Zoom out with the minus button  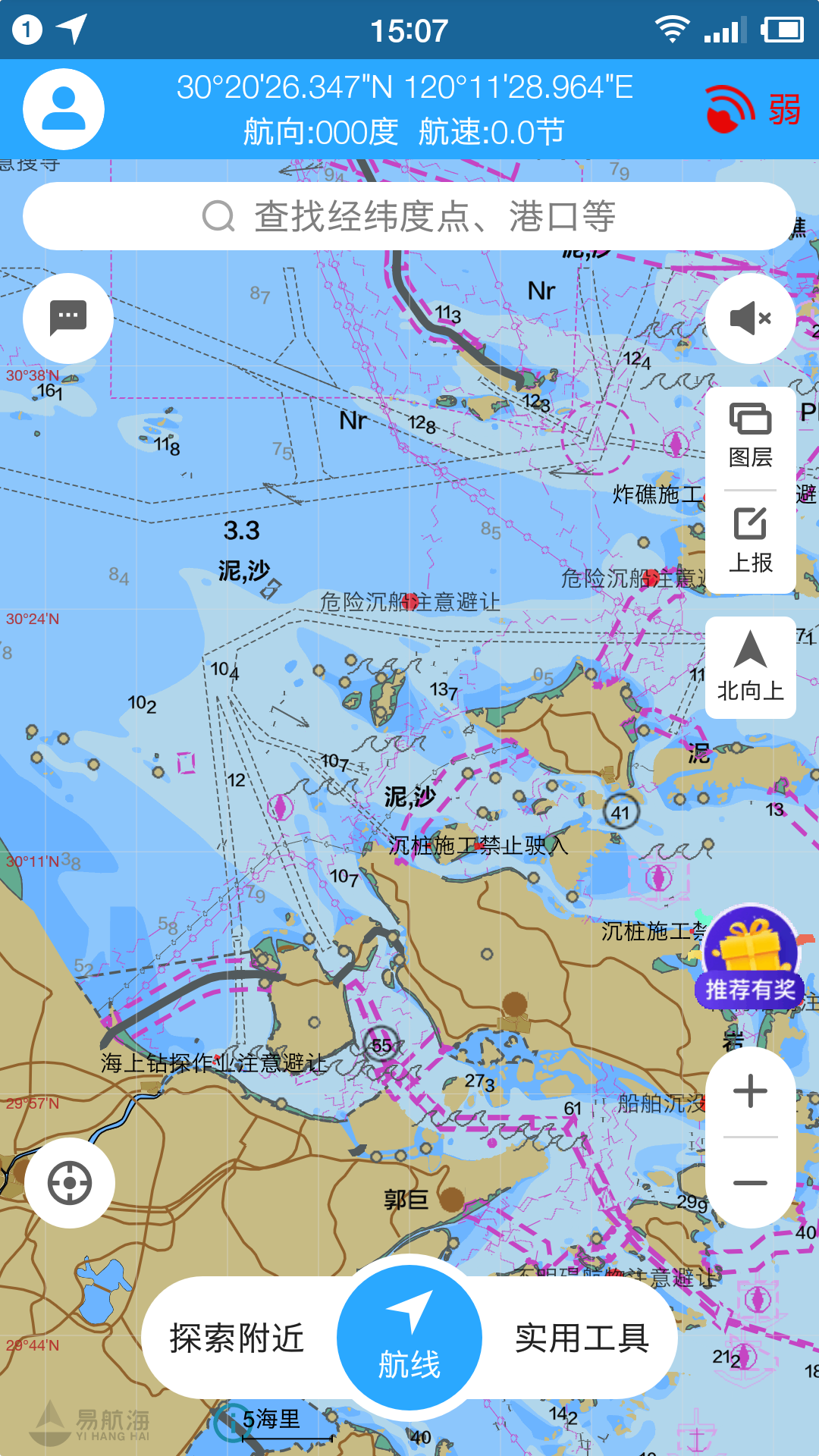click(x=750, y=1183)
